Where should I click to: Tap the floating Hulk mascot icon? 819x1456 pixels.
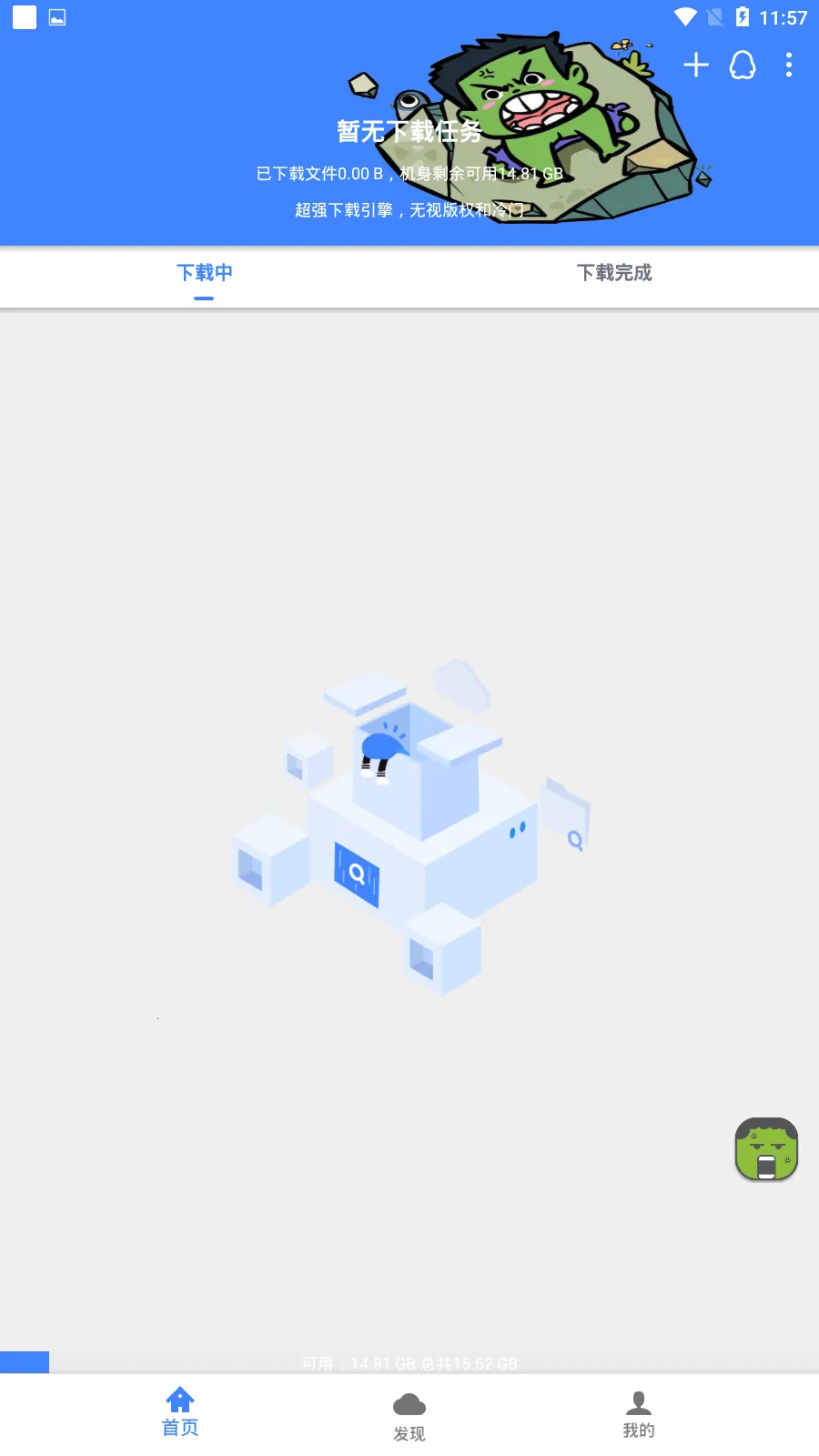pyautogui.click(x=767, y=1149)
